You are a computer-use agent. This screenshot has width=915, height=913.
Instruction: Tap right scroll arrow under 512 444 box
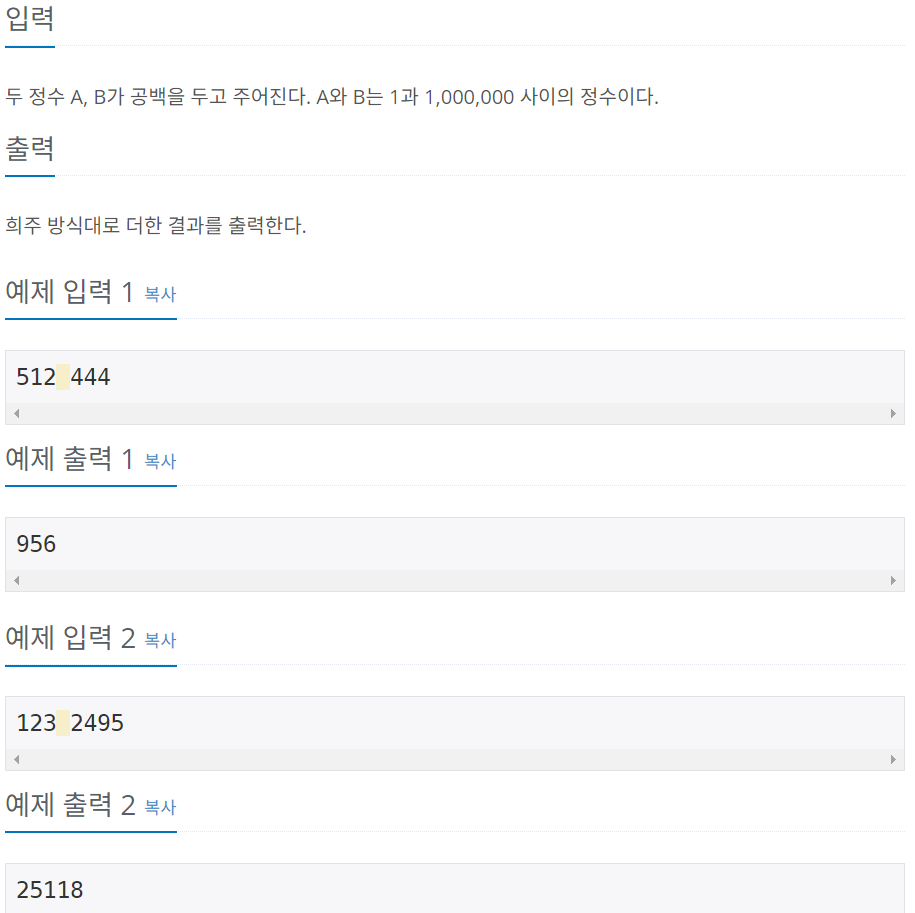[893, 414]
